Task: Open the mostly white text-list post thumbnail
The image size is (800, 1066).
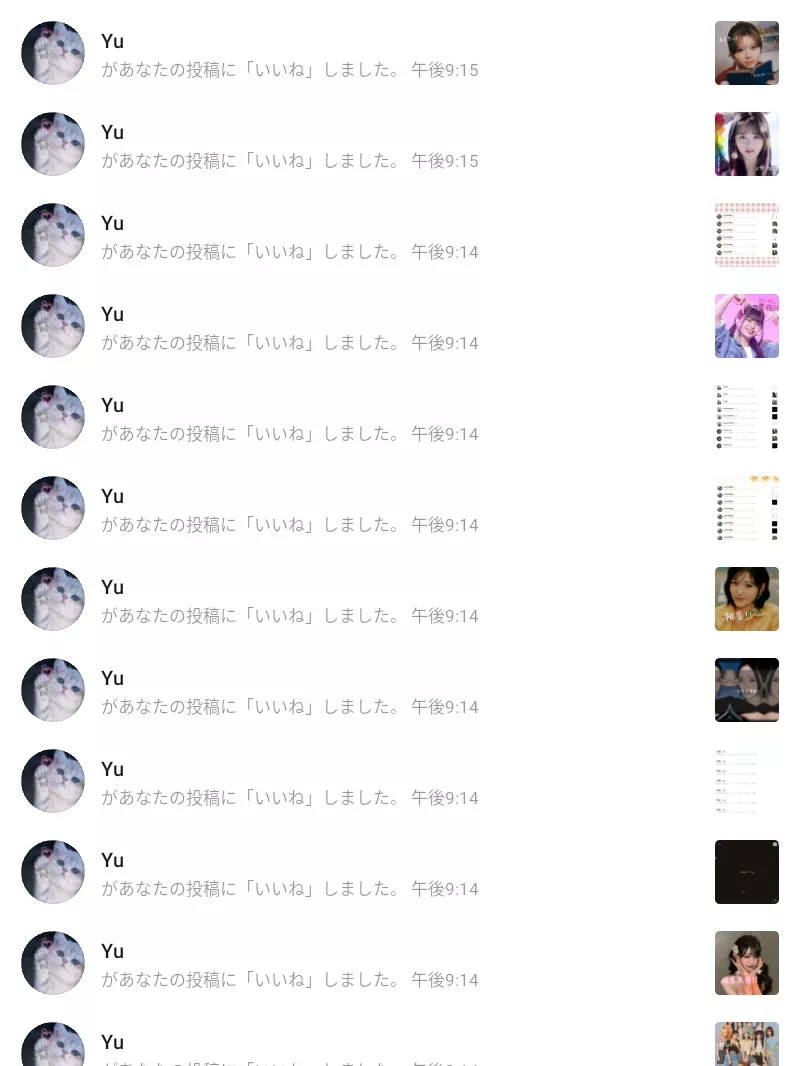Action: click(746, 781)
